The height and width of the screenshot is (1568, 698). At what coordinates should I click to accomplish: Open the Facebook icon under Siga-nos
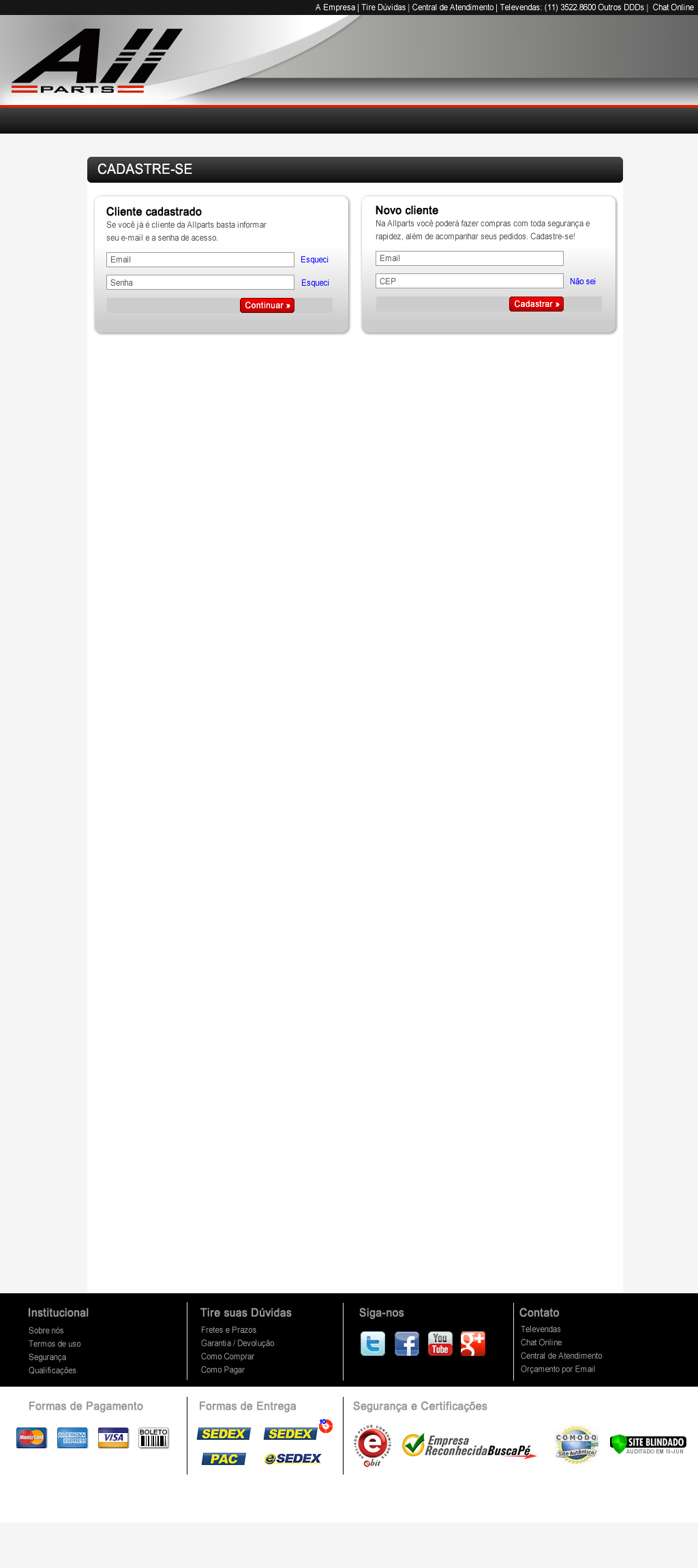pos(407,1344)
